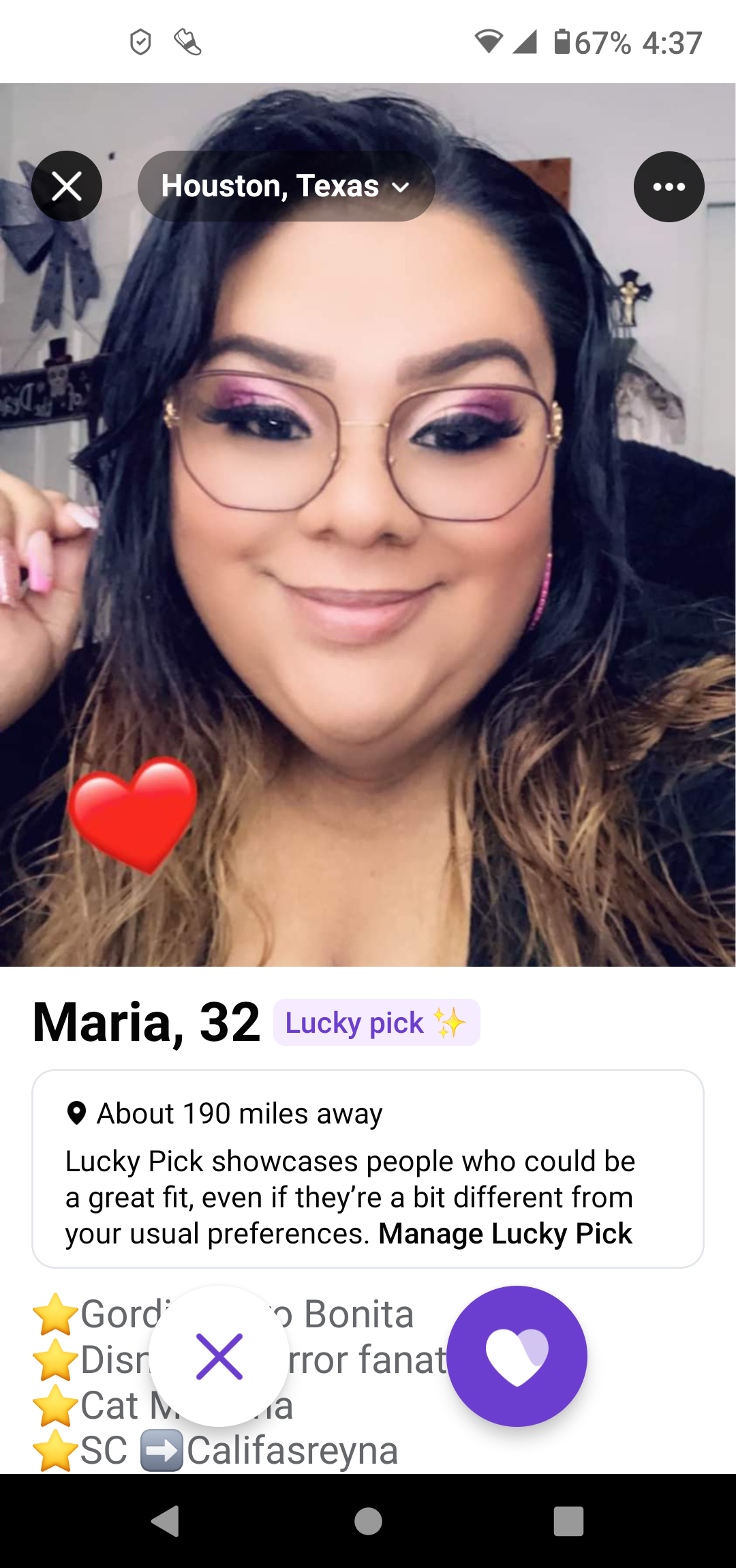Go back using the system back button
This screenshot has height=1568, width=736.
166,1521
